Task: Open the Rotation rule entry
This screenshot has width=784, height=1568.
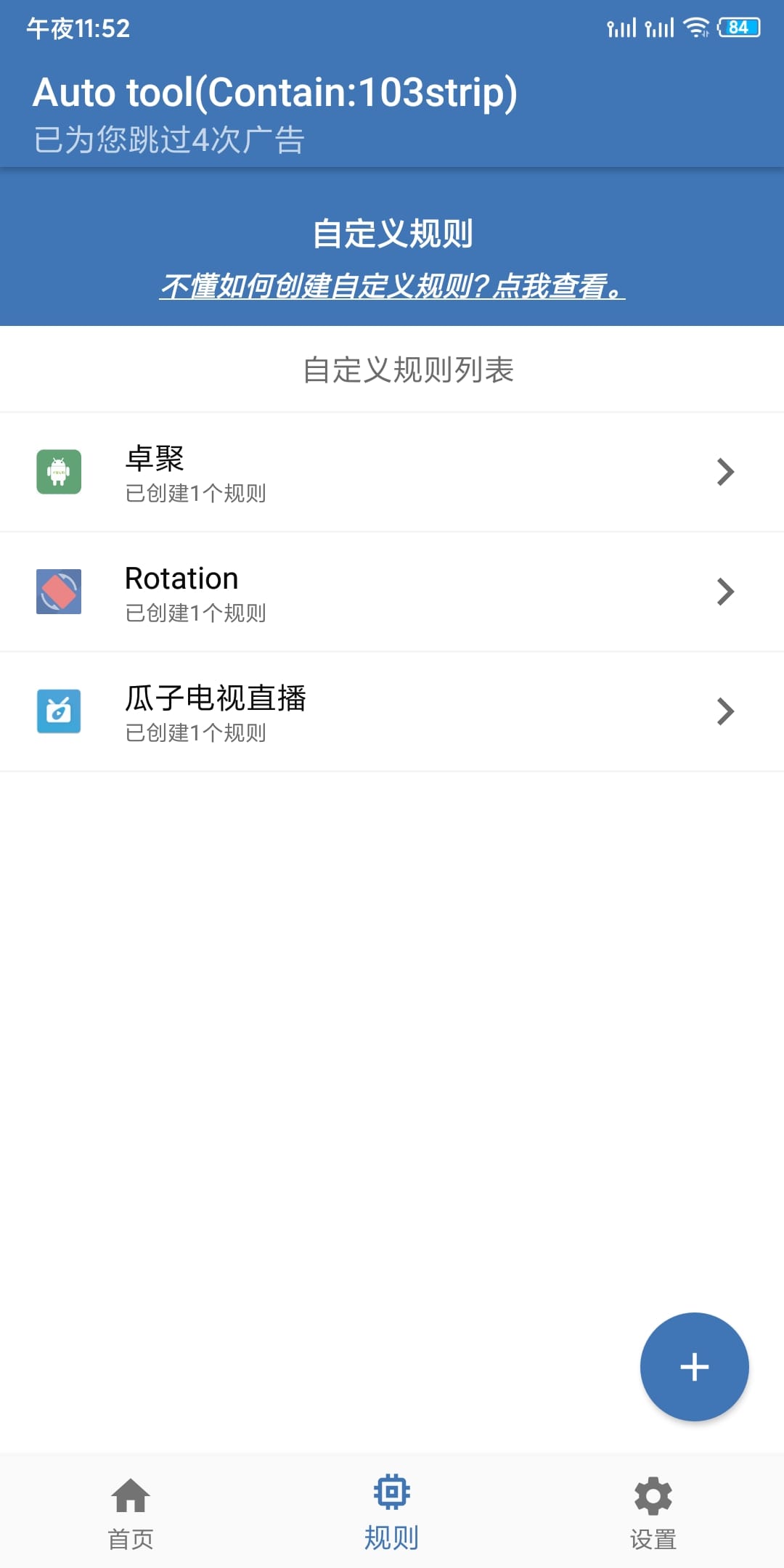Action: point(392,592)
